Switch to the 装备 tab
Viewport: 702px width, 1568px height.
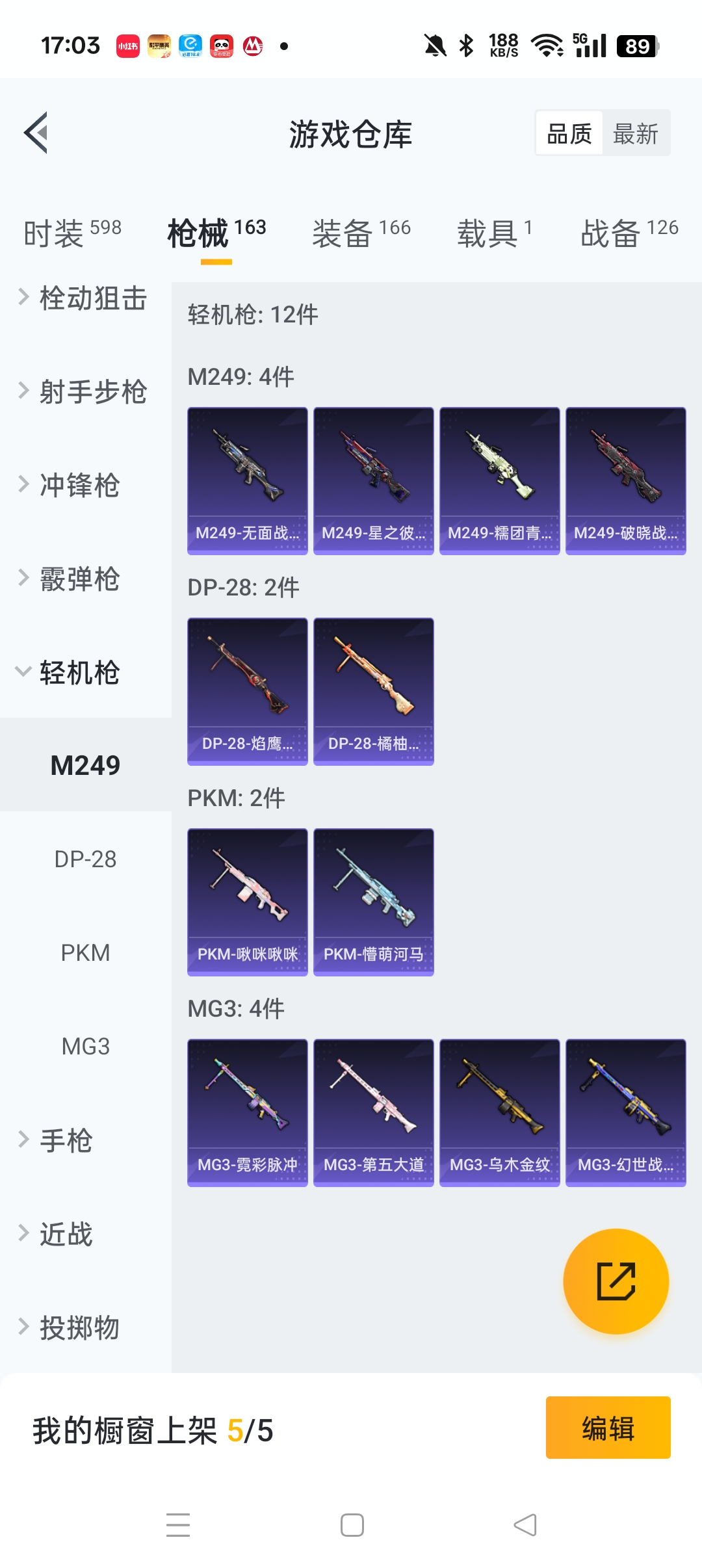click(x=361, y=233)
